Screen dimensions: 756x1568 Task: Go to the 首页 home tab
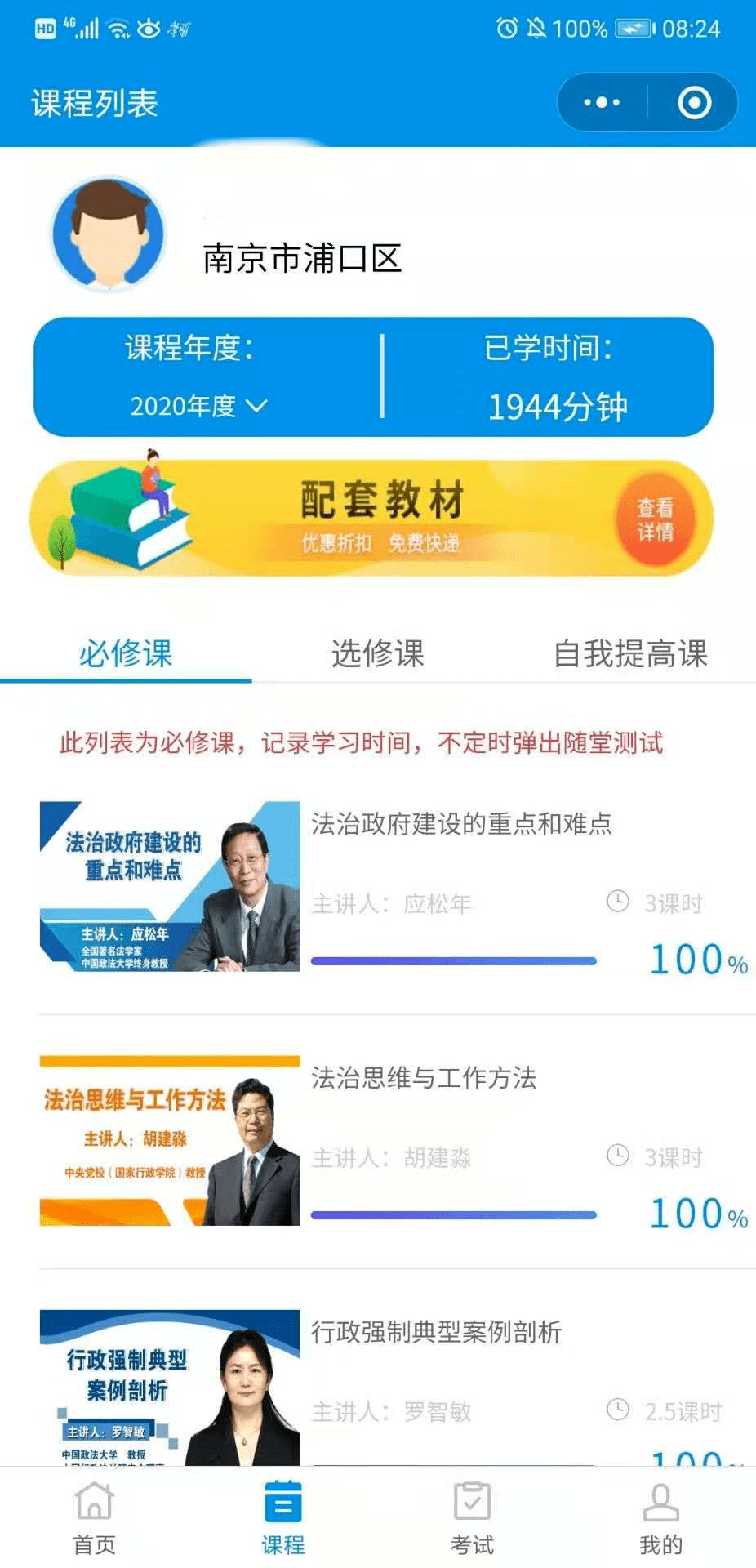95,1517
